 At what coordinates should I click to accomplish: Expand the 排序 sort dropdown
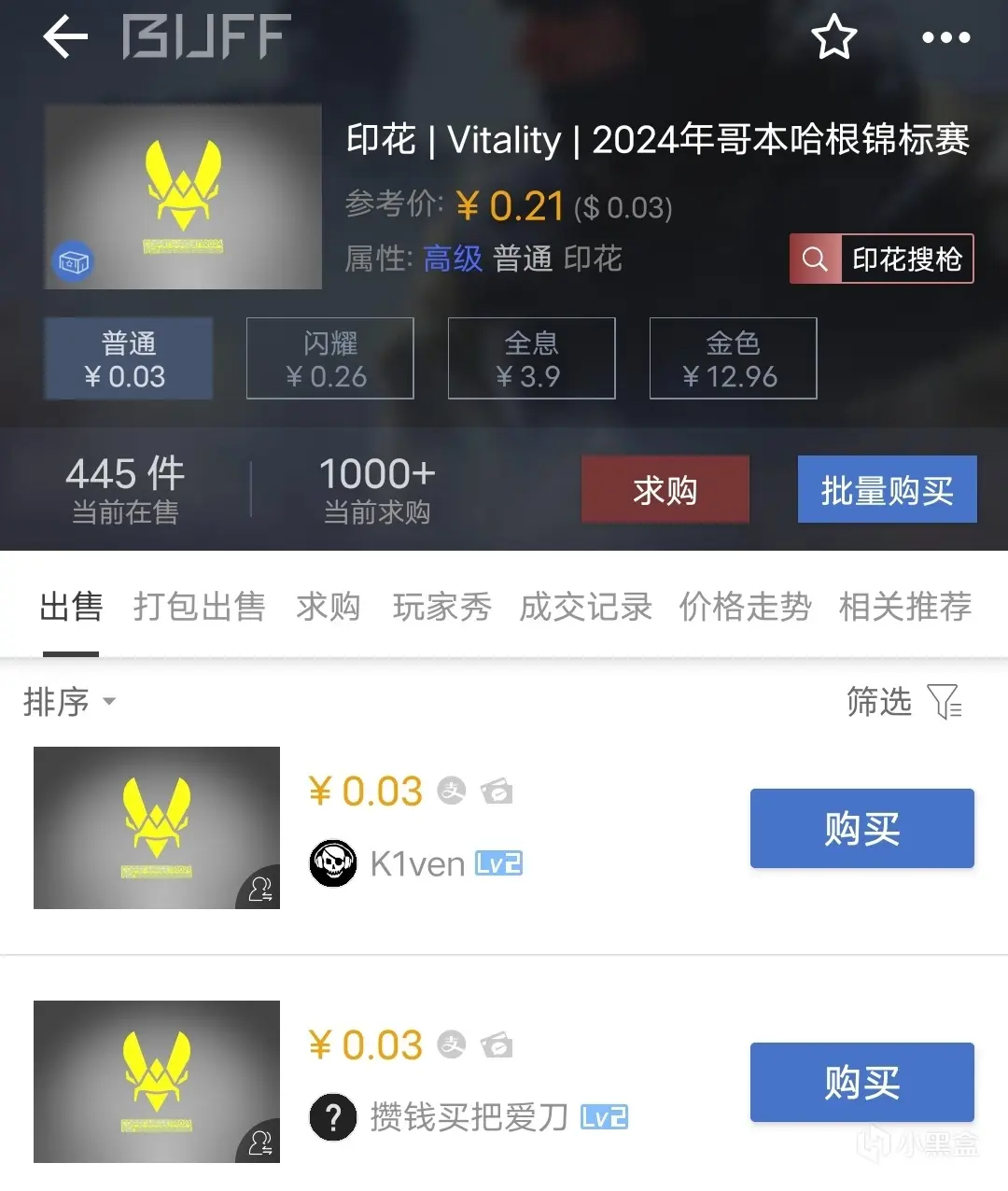[69, 701]
